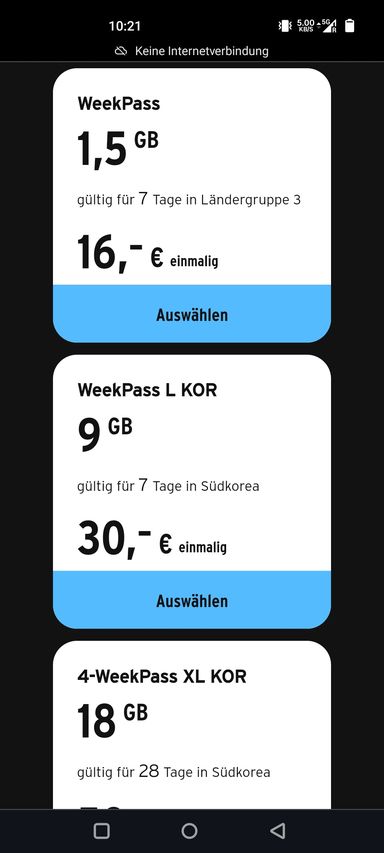
Task: Open recent apps from navigation bar
Action: (x=102, y=831)
